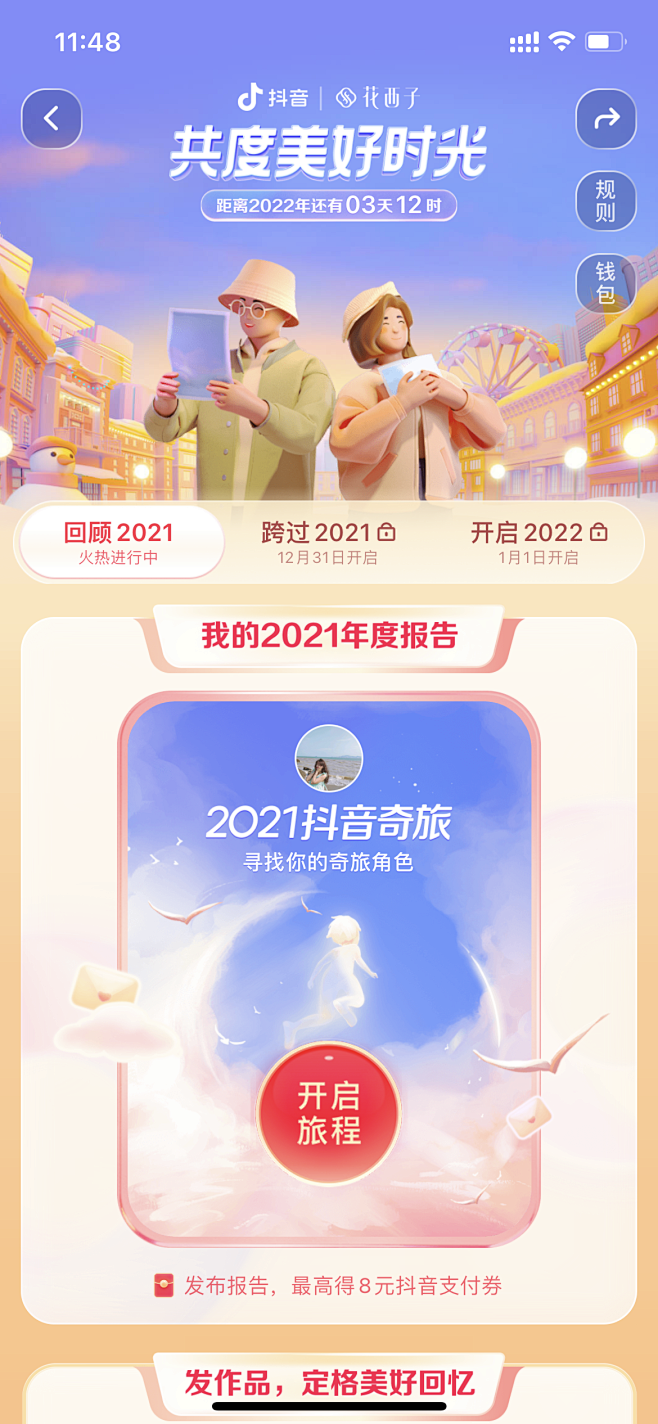Open the 钱包 wallet button
This screenshot has height=1424, width=658.
click(x=606, y=283)
